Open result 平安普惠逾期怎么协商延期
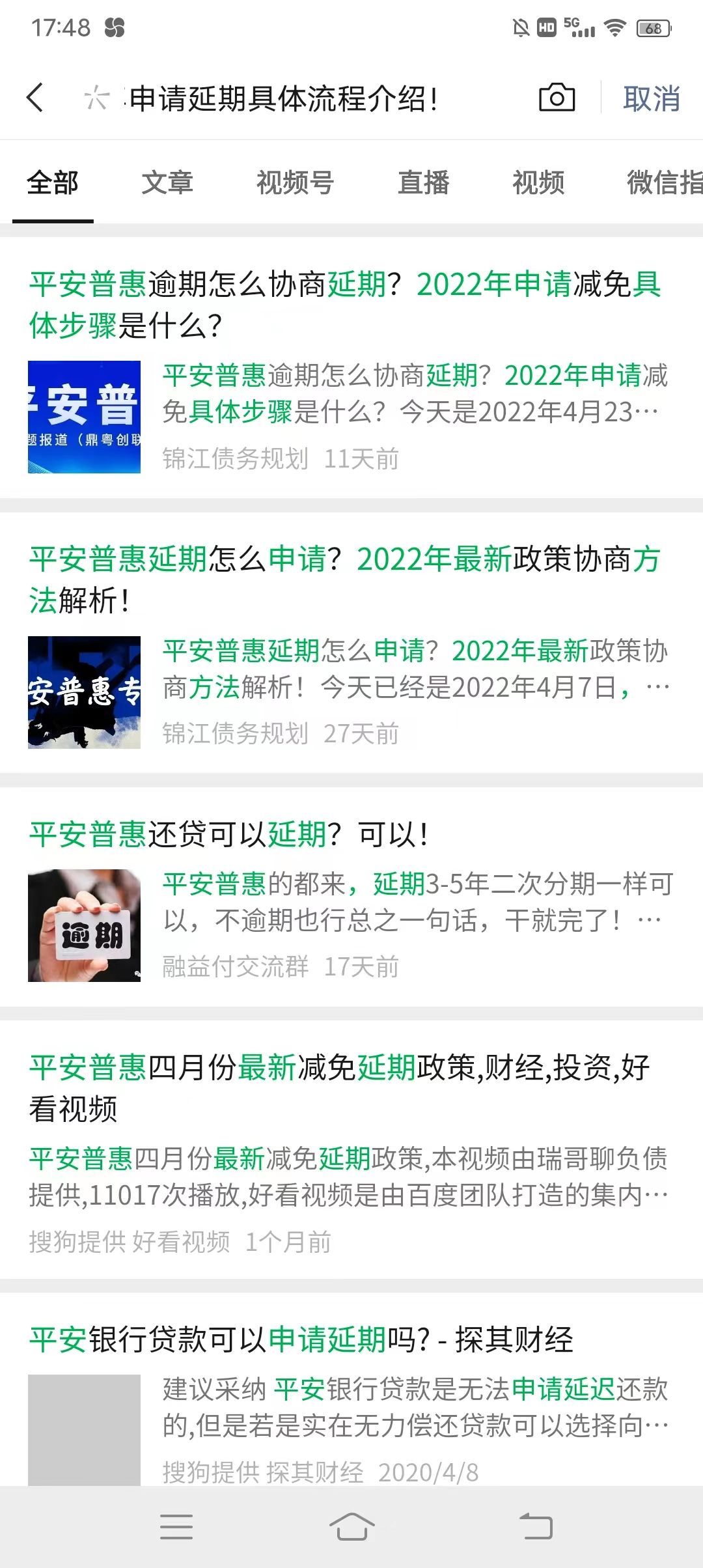 point(345,304)
